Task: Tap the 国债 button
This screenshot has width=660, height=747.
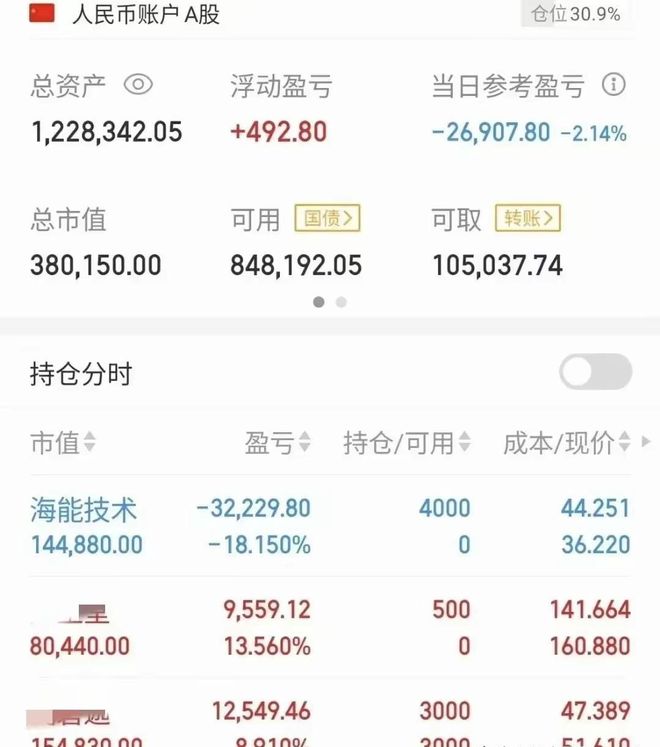Action: [326, 219]
